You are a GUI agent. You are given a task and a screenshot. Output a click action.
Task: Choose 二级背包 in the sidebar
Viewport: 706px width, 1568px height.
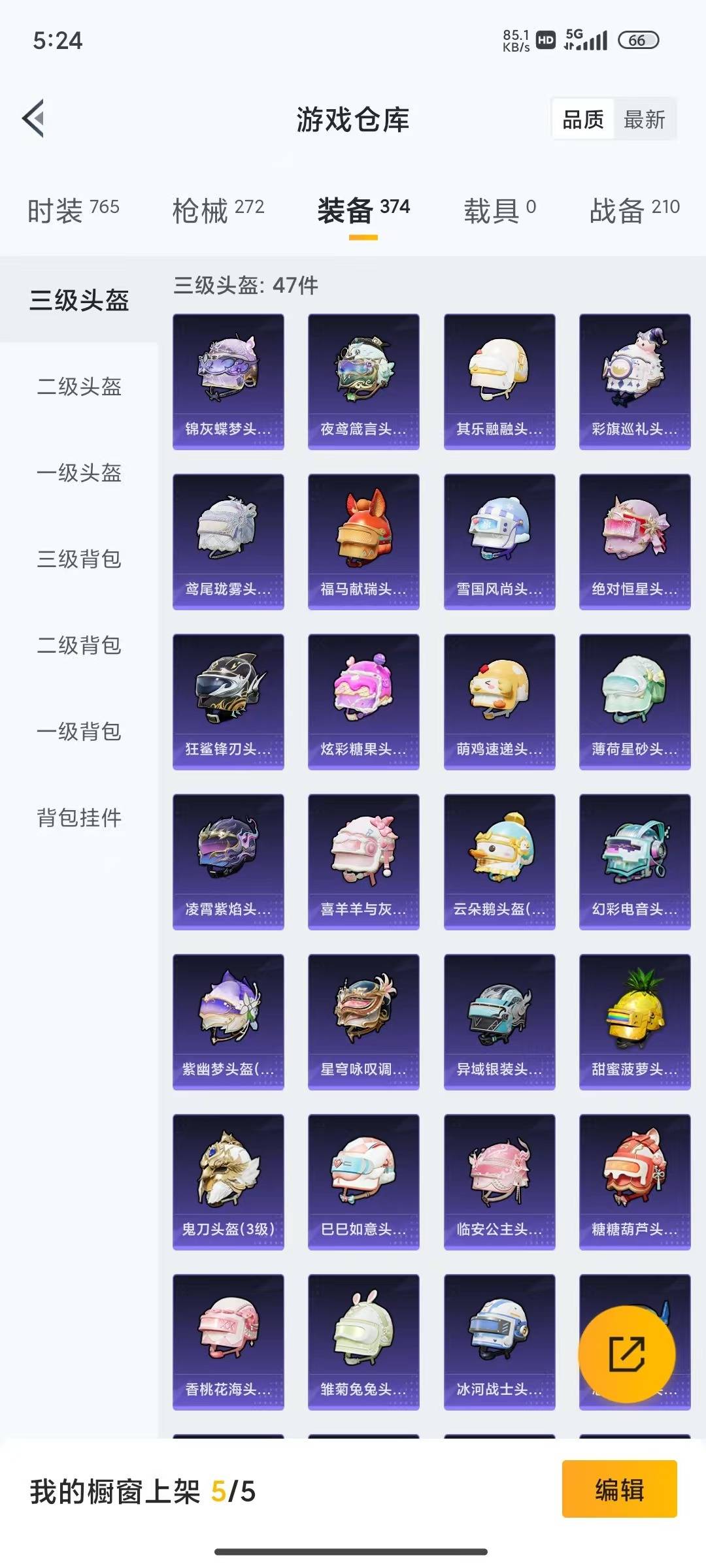pyautogui.click(x=79, y=645)
